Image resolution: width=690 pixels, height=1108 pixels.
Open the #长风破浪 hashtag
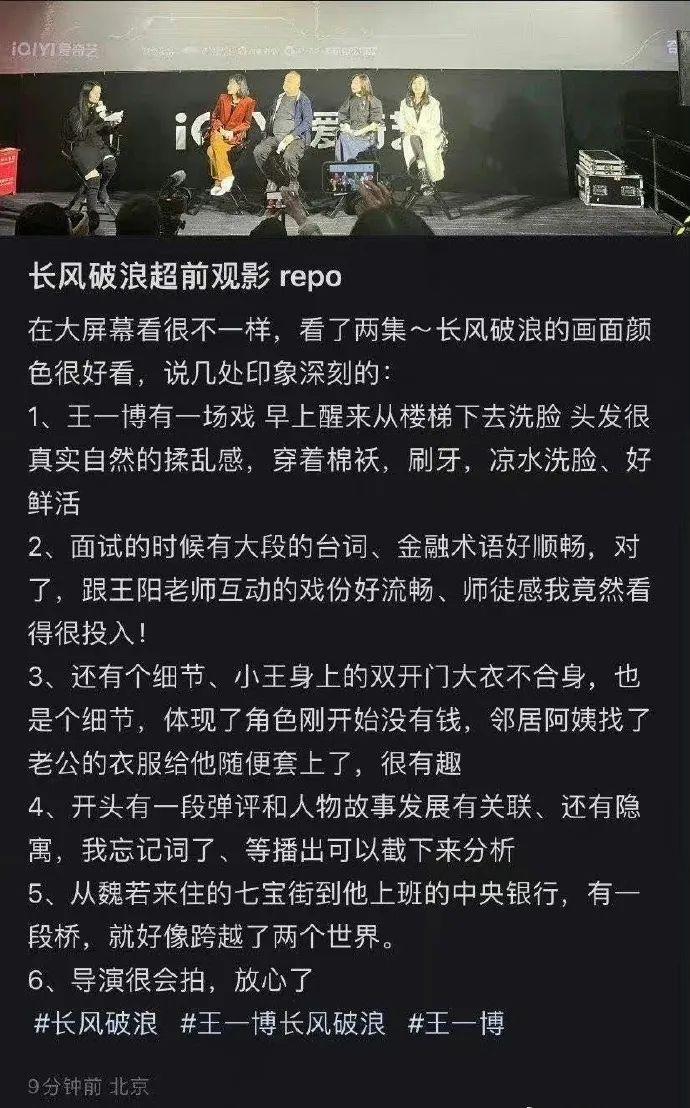coord(96,1025)
